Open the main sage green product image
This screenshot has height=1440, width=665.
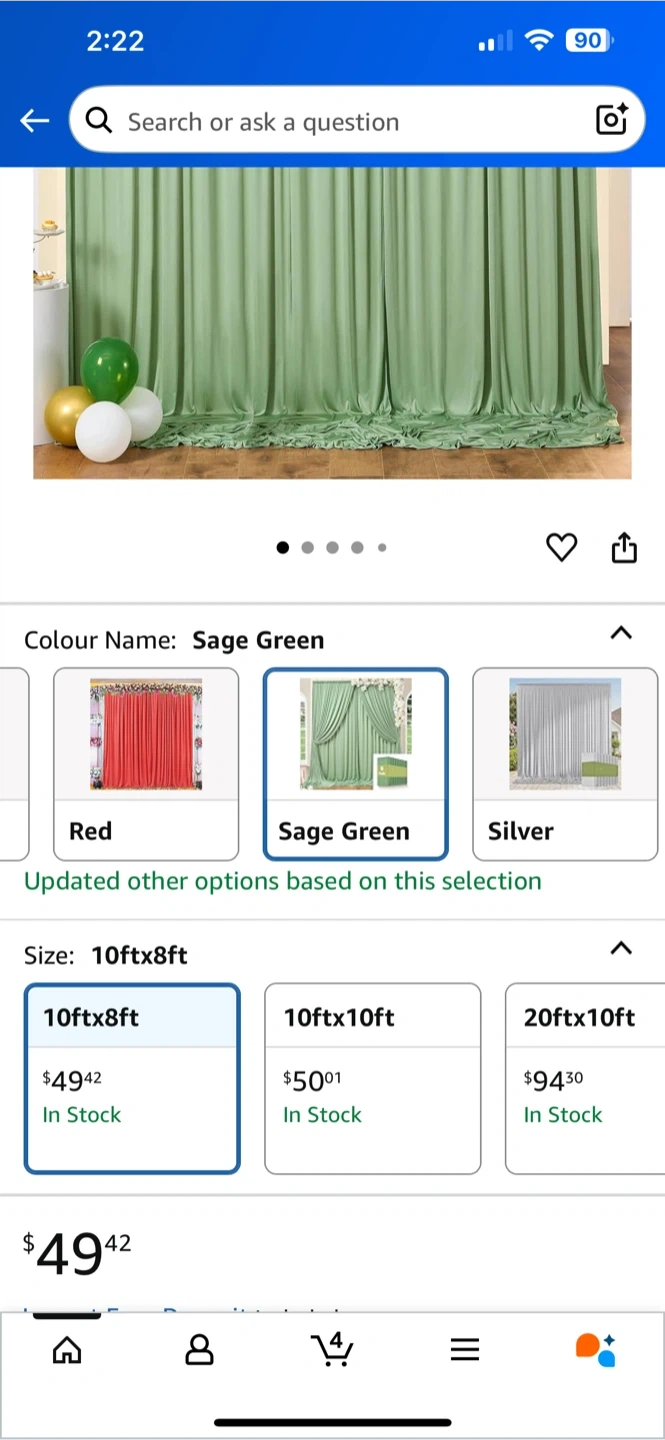point(332,323)
